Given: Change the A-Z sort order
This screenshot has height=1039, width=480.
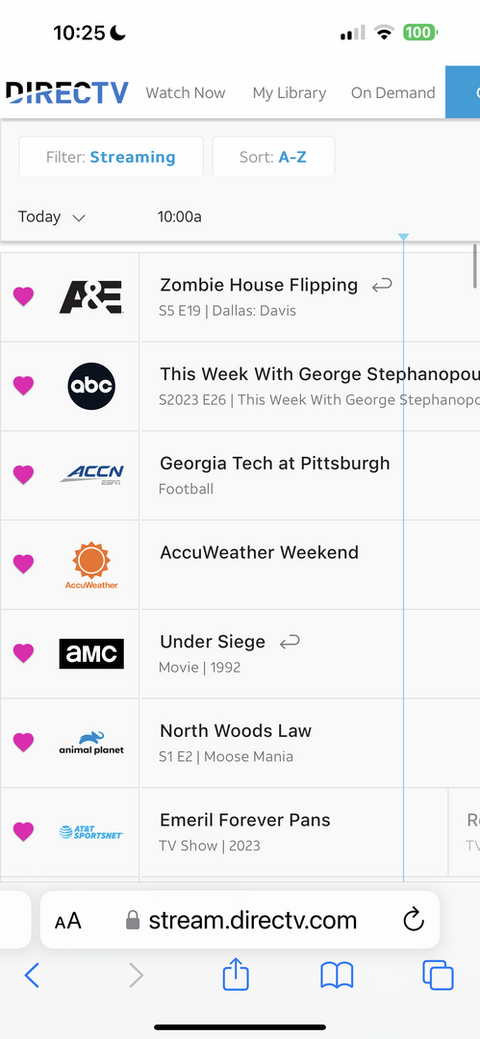Looking at the screenshot, I should tap(273, 157).
